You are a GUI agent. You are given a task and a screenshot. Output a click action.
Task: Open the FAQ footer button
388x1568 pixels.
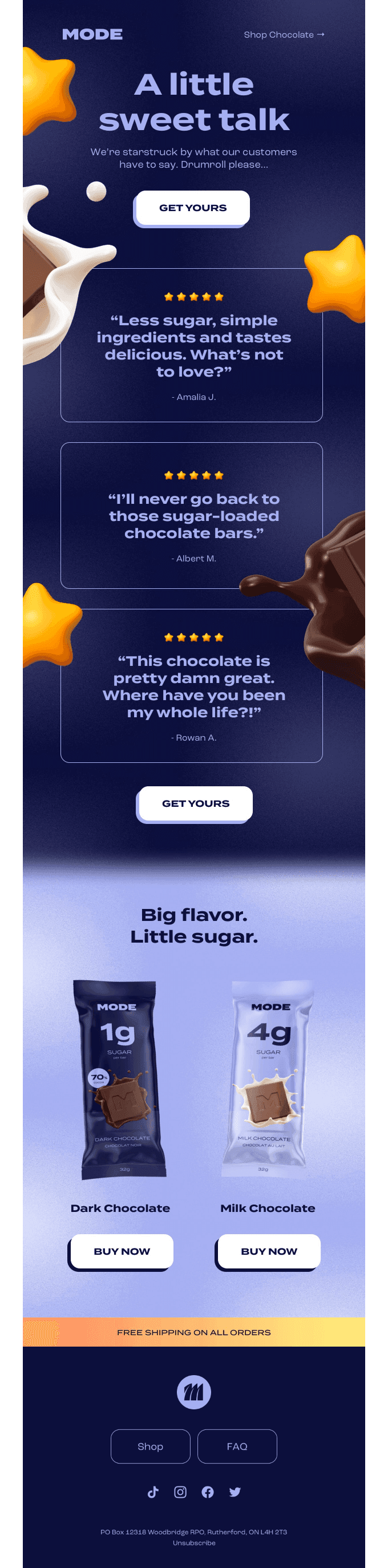237,1446
